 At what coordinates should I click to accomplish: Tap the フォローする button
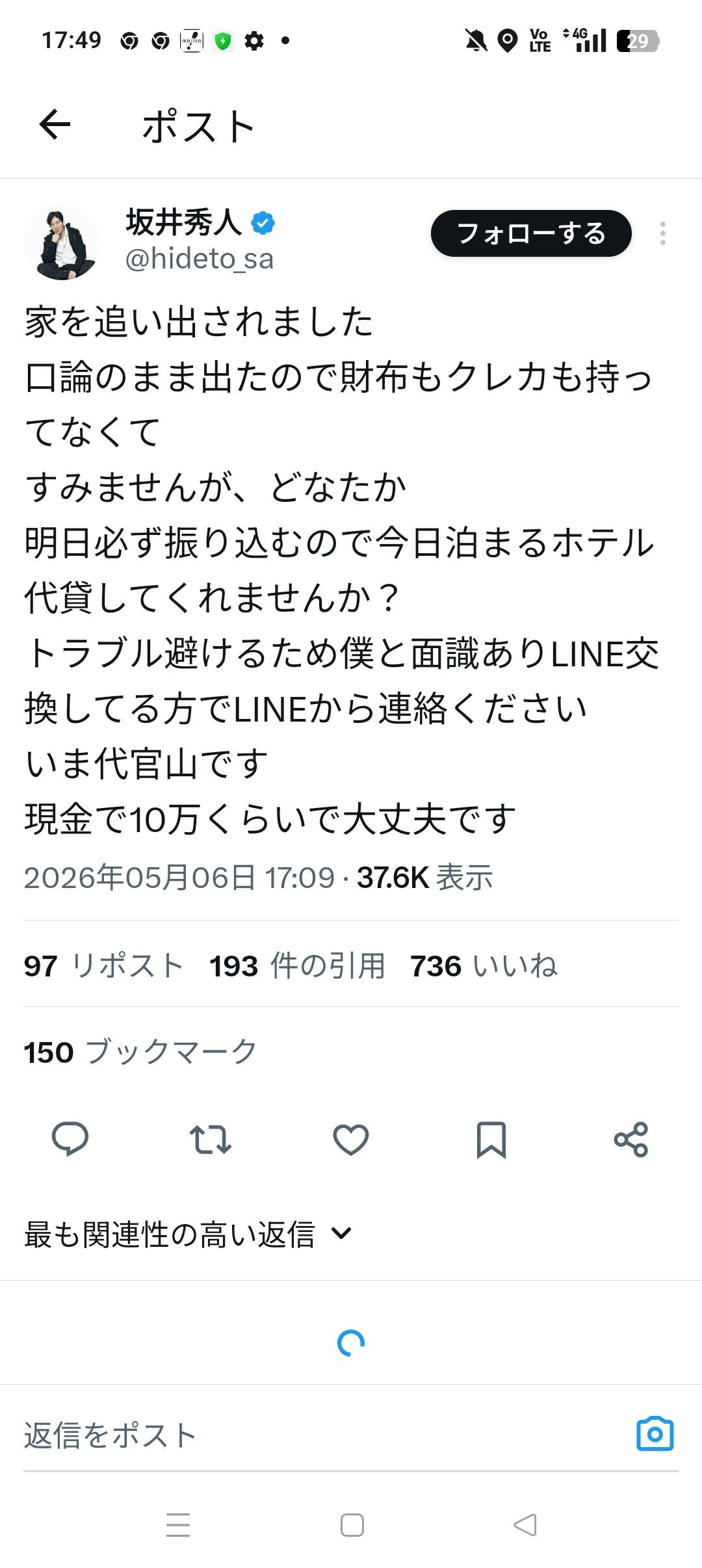531,233
